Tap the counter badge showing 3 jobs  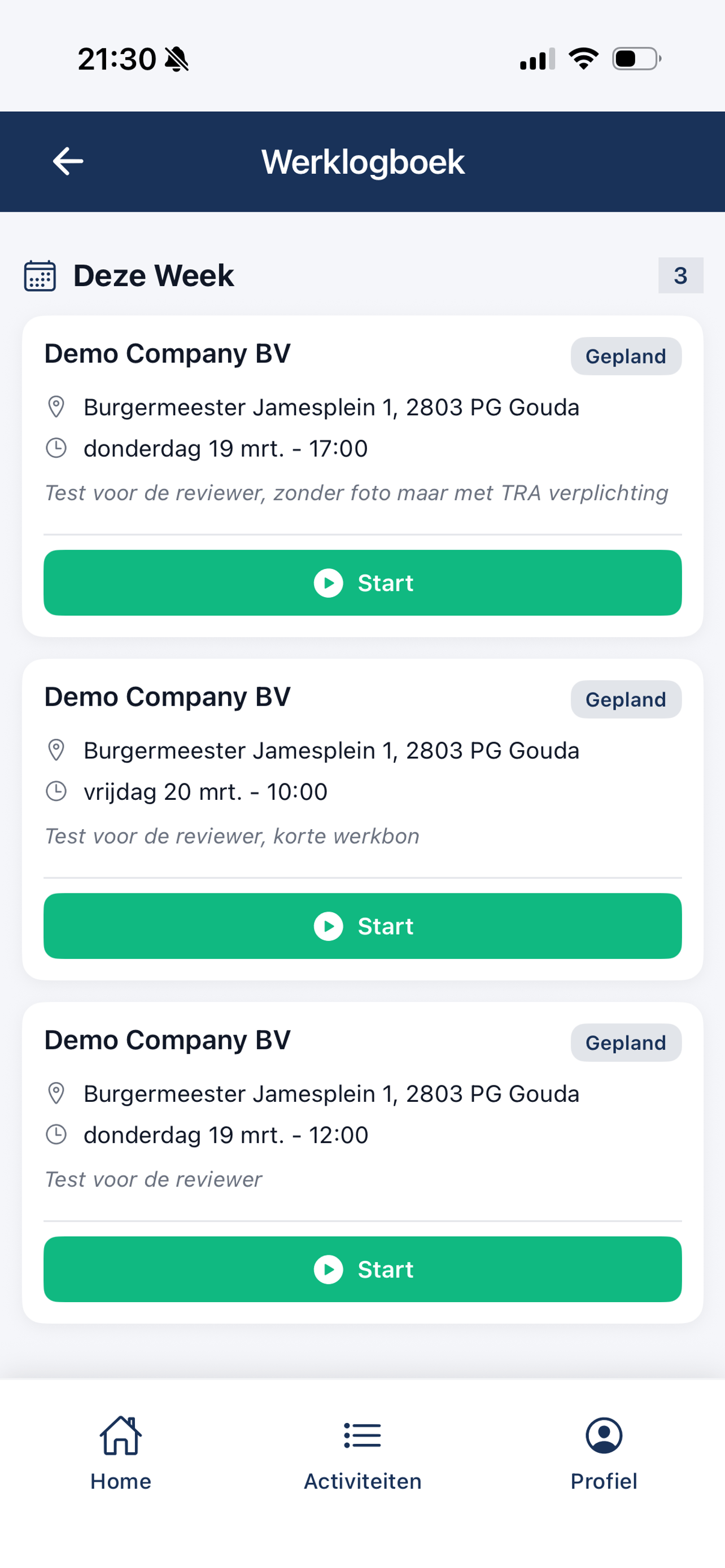(681, 275)
